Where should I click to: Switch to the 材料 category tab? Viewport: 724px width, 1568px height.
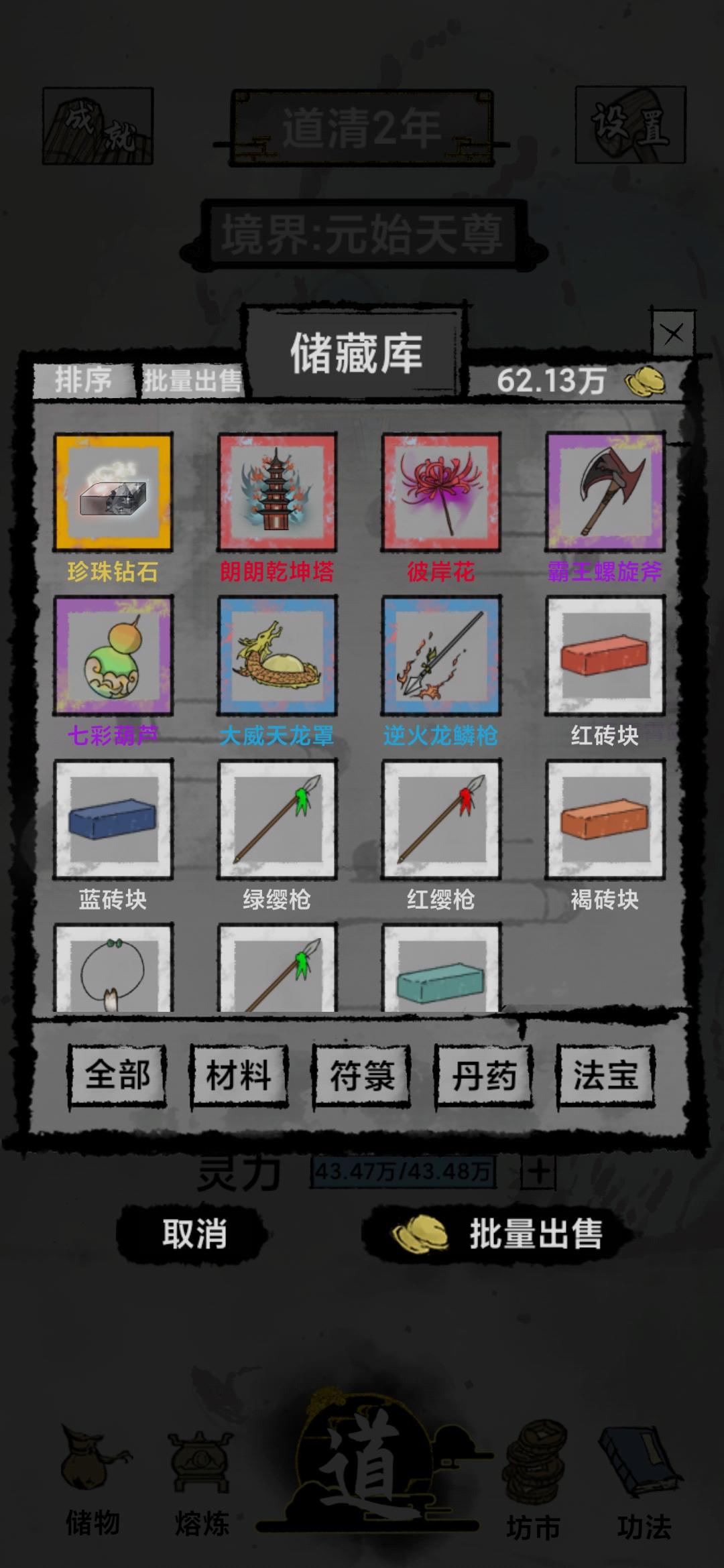(x=239, y=1075)
